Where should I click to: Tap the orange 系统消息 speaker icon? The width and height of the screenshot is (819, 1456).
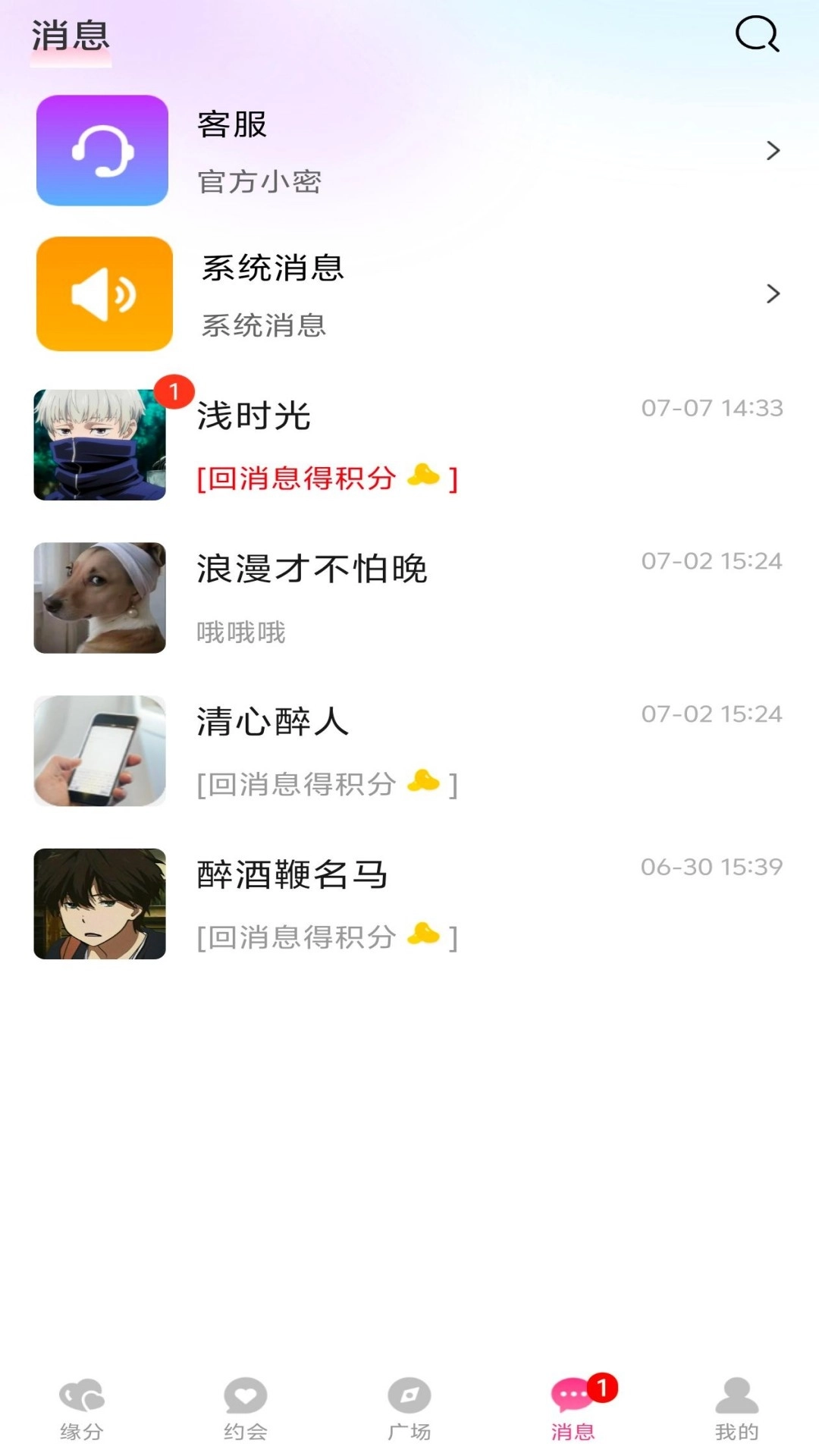pos(103,293)
